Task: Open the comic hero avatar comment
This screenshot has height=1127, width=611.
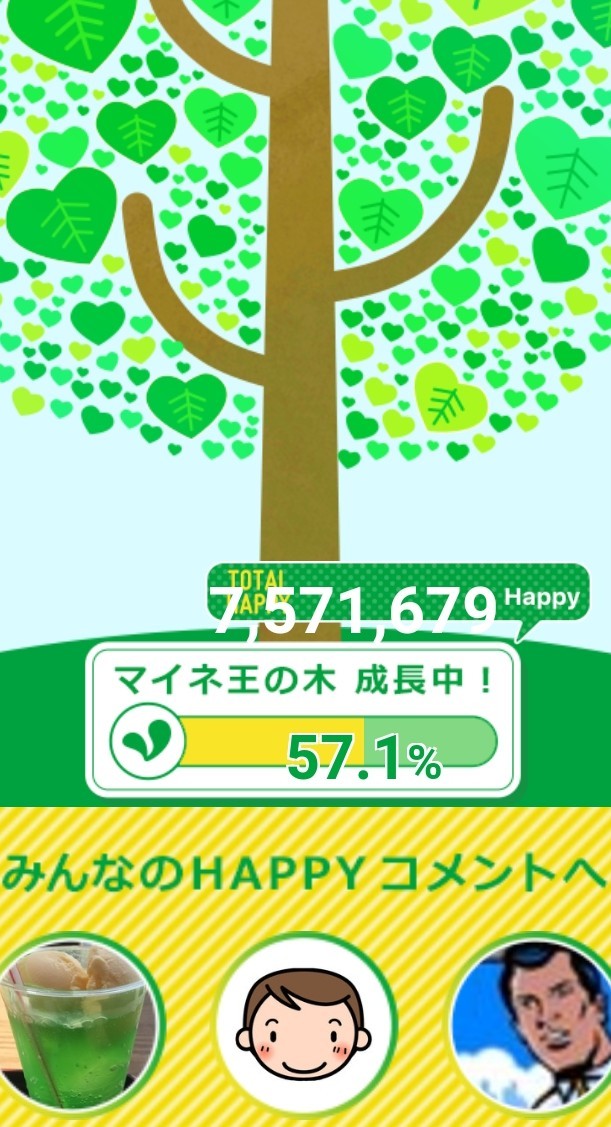Action: pyautogui.click(x=532, y=1024)
